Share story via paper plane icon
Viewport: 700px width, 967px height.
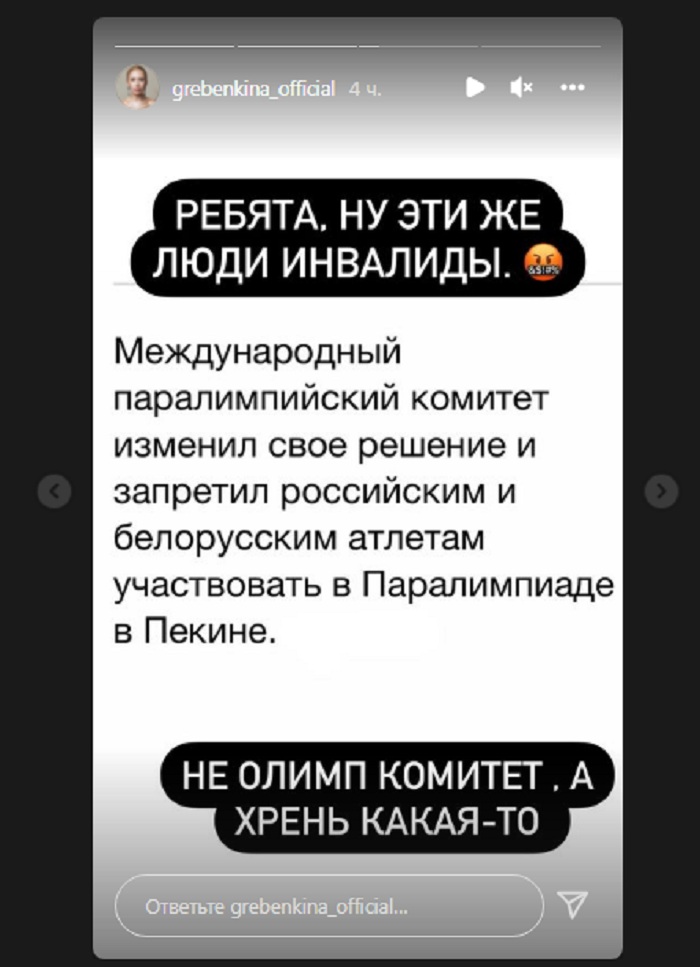click(572, 907)
